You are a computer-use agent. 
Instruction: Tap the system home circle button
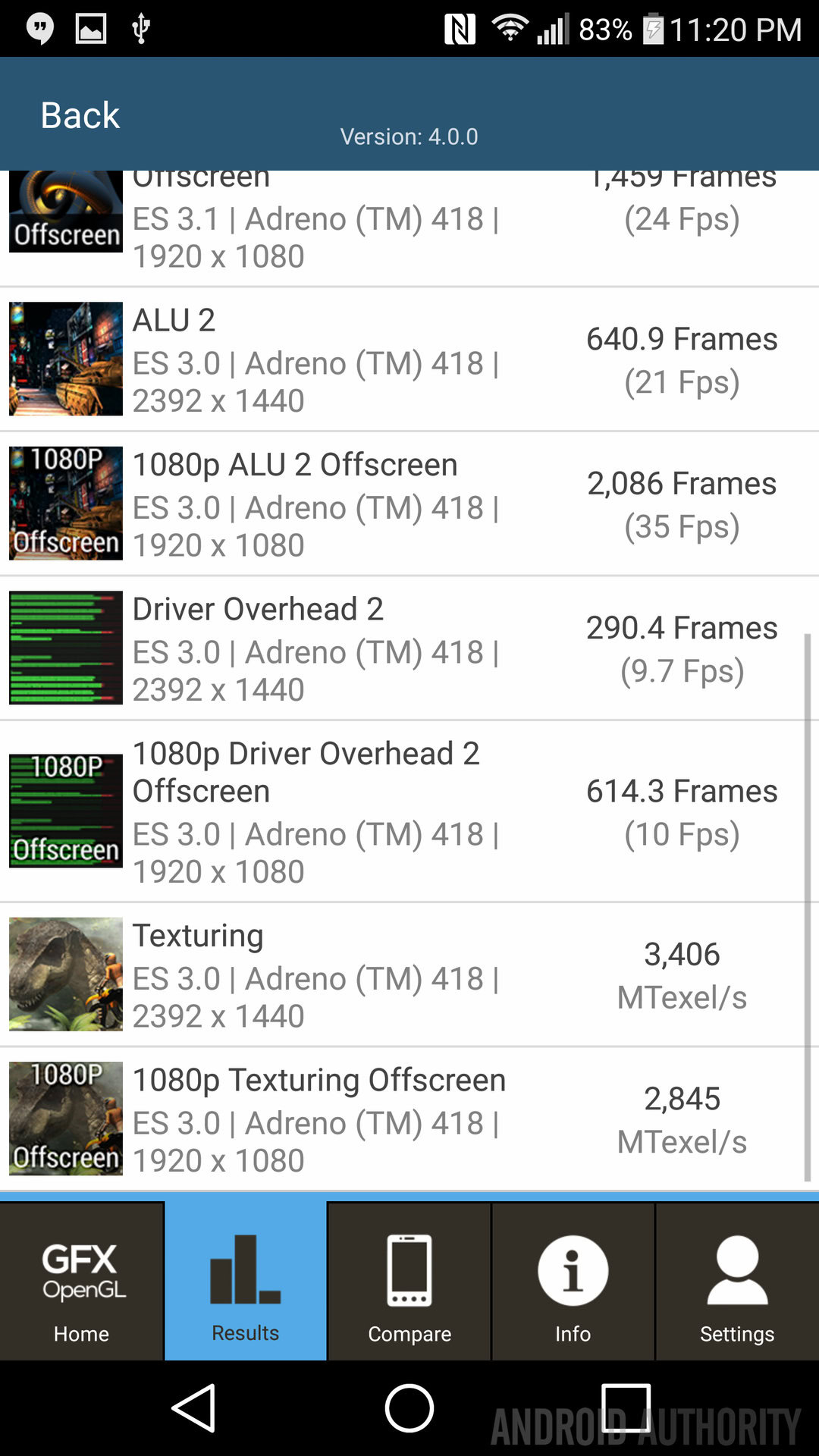(x=409, y=1408)
